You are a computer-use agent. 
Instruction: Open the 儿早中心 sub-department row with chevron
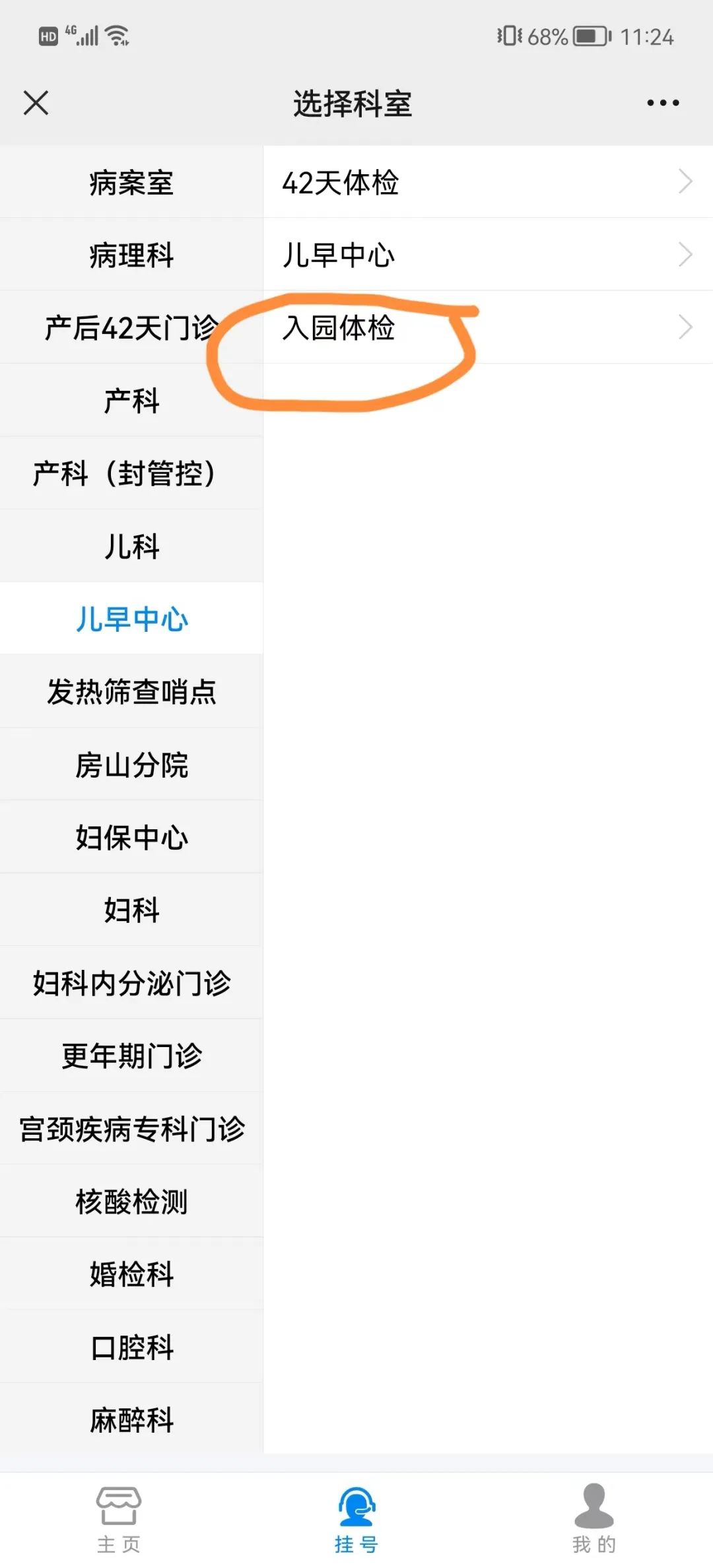(x=487, y=255)
